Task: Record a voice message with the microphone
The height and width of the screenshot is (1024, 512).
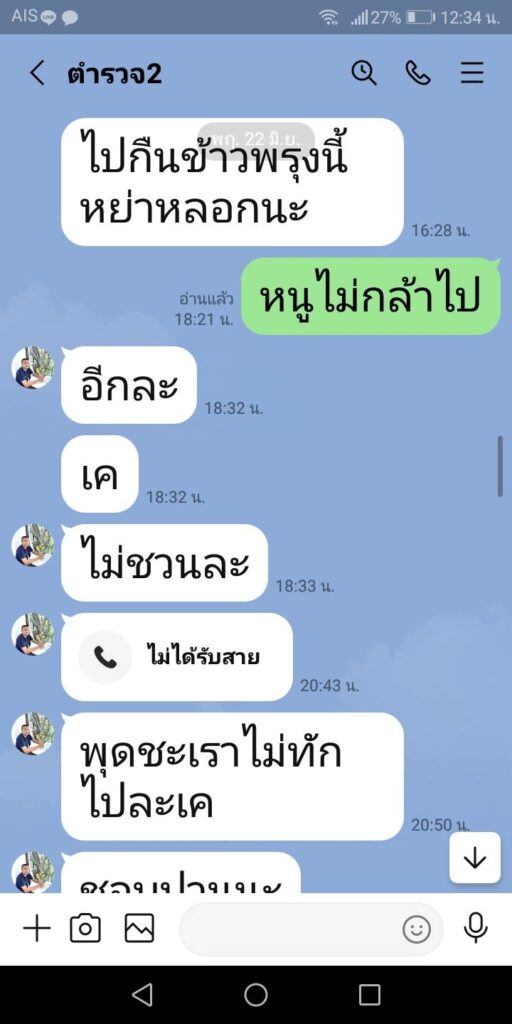Action: pos(476,929)
